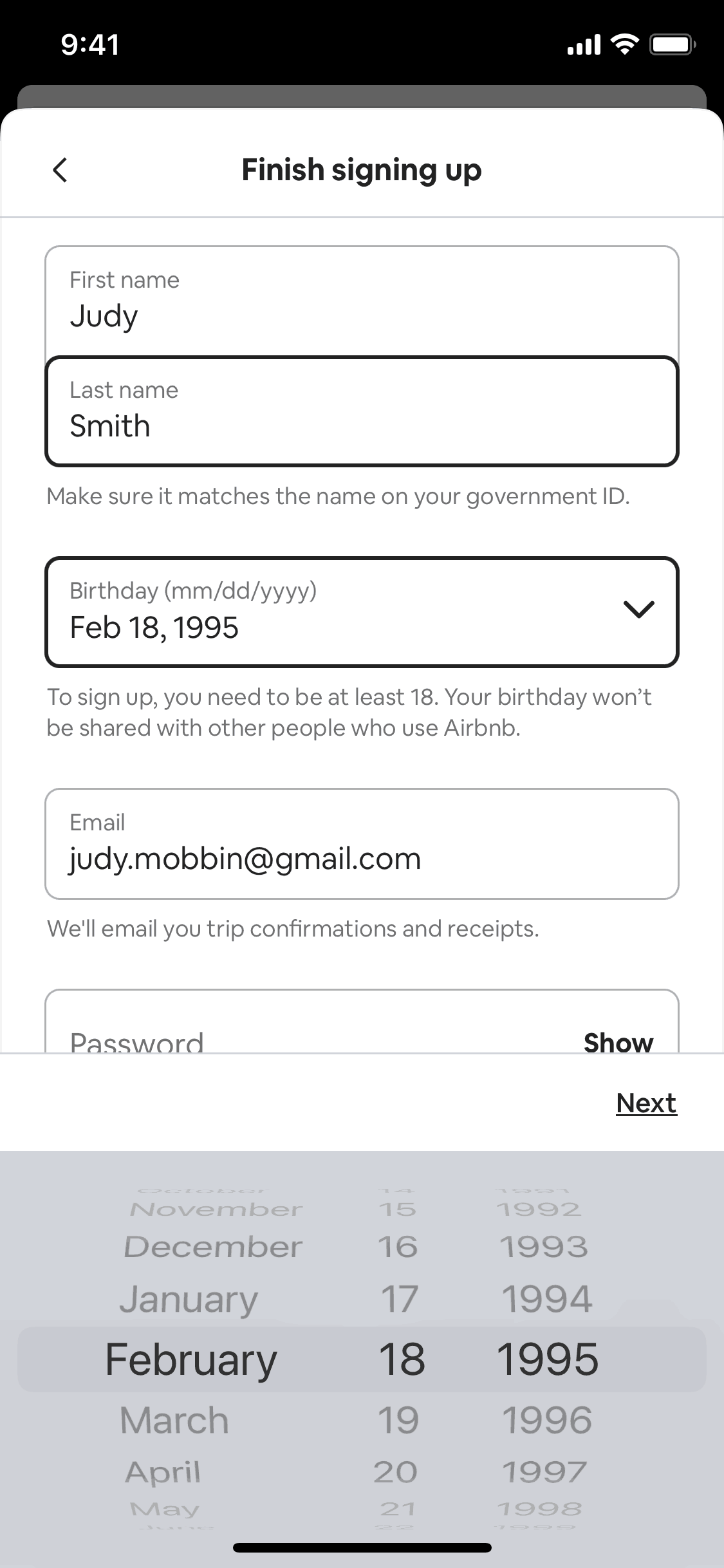
Task: Pick day 19 in the date picker
Action: pos(398,1421)
